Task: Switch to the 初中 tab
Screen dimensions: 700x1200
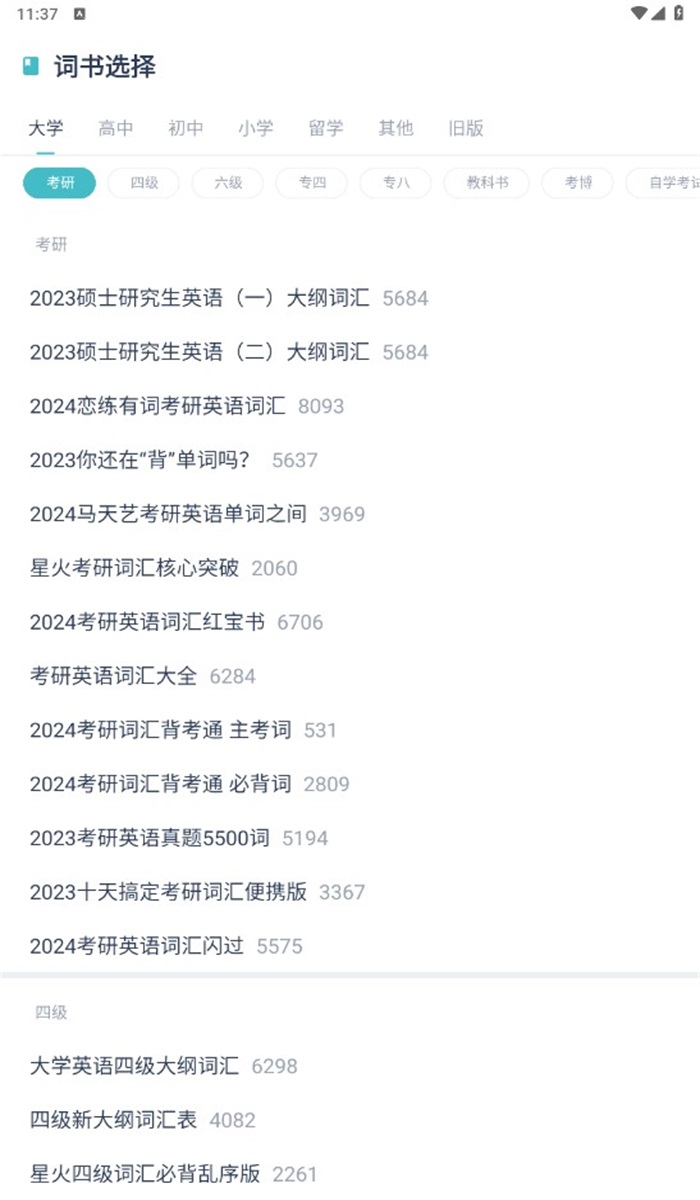Action: (186, 128)
